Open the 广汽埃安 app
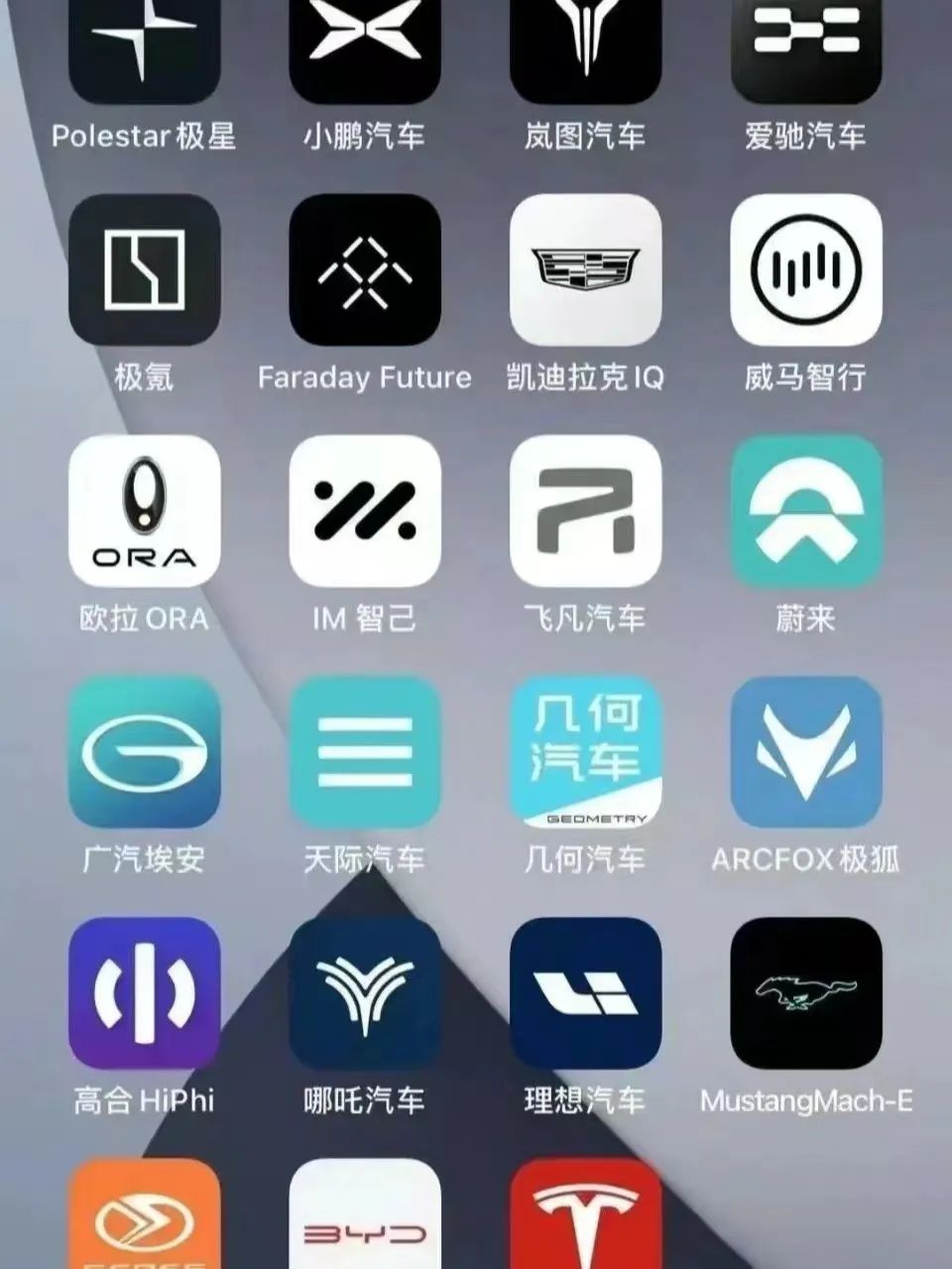The height and width of the screenshot is (1269, 952). point(144,752)
